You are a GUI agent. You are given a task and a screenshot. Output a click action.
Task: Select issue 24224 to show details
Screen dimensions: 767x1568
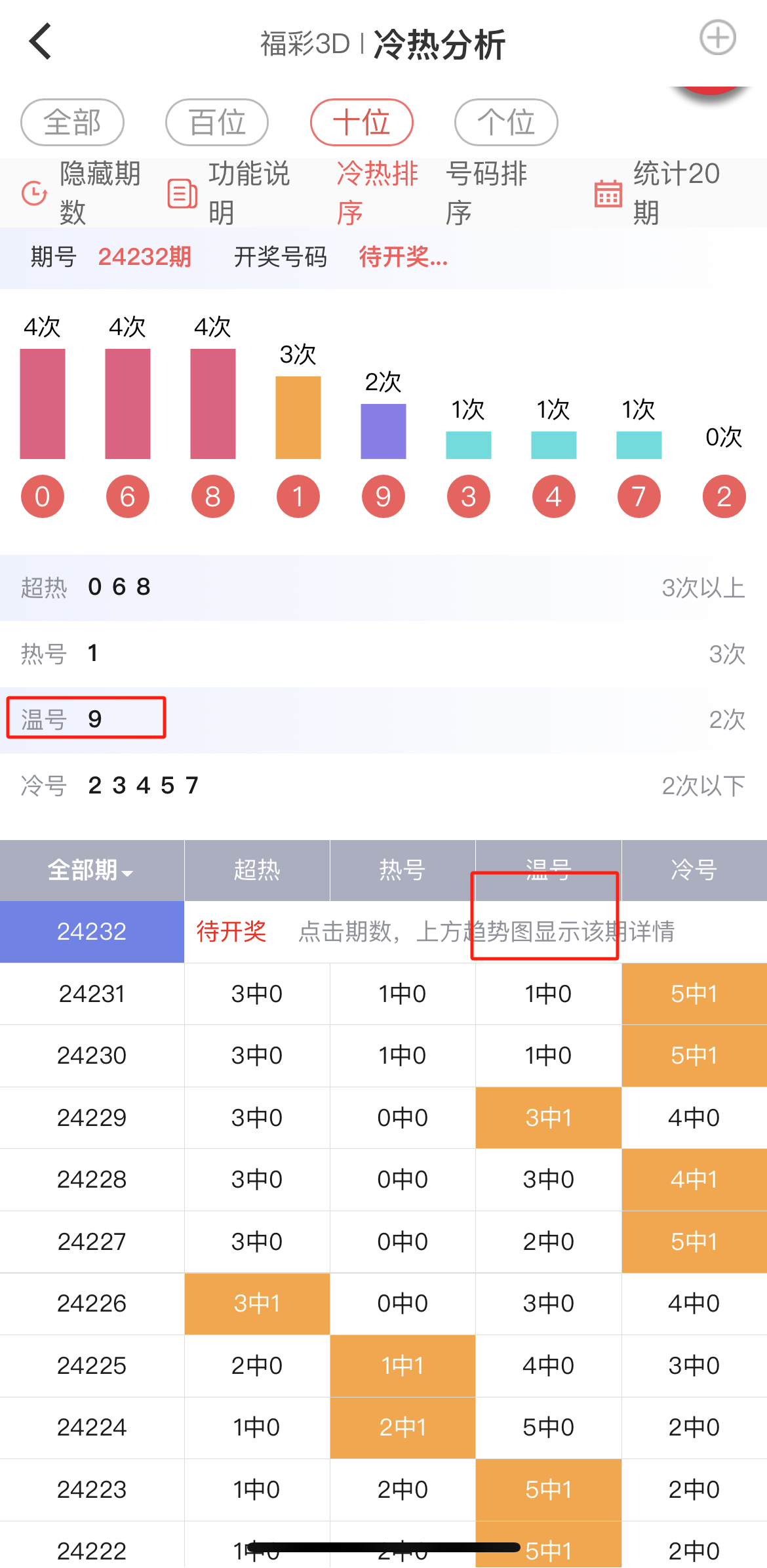tap(91, 1427)
